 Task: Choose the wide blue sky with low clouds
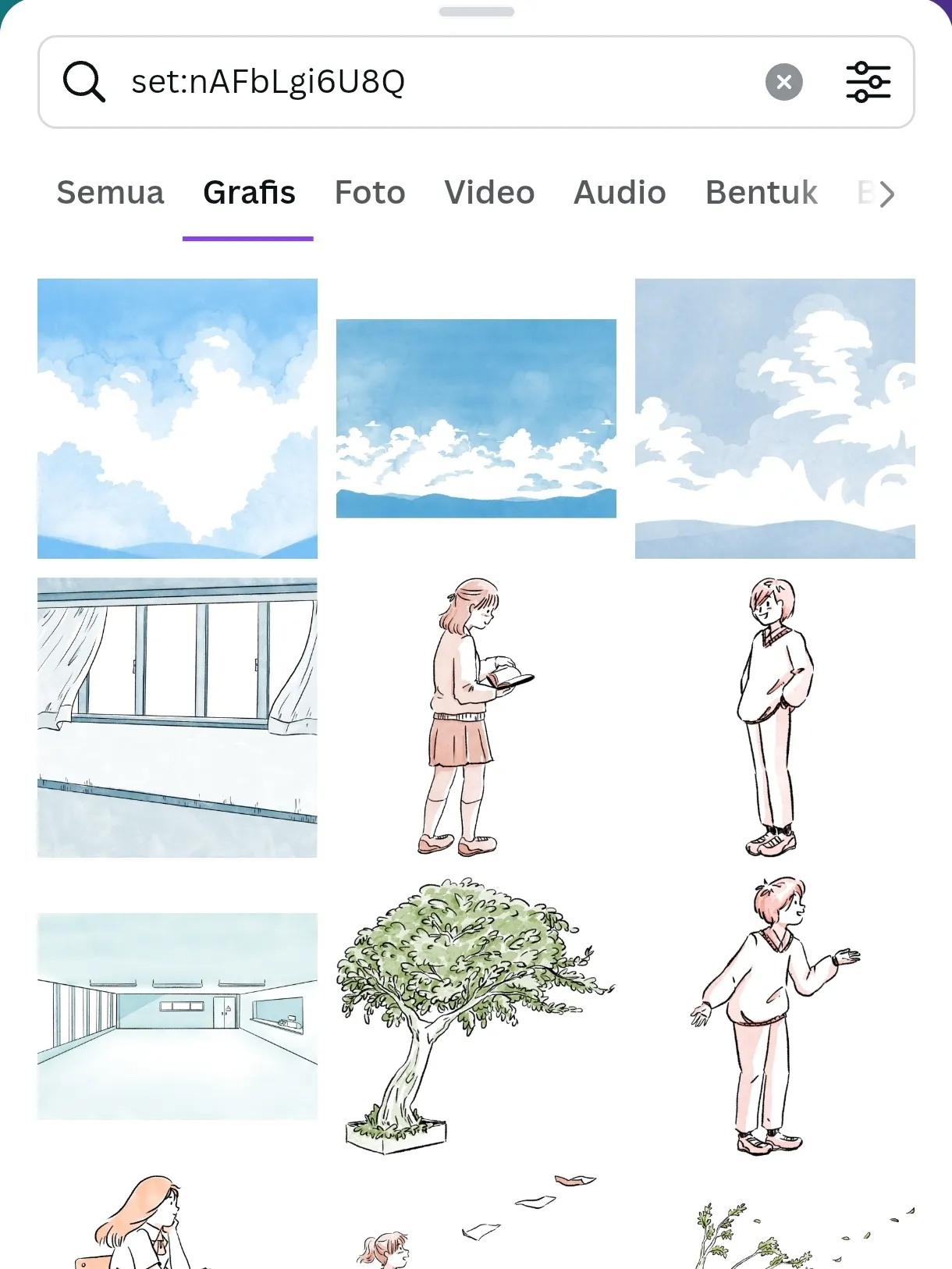point(476,418)
